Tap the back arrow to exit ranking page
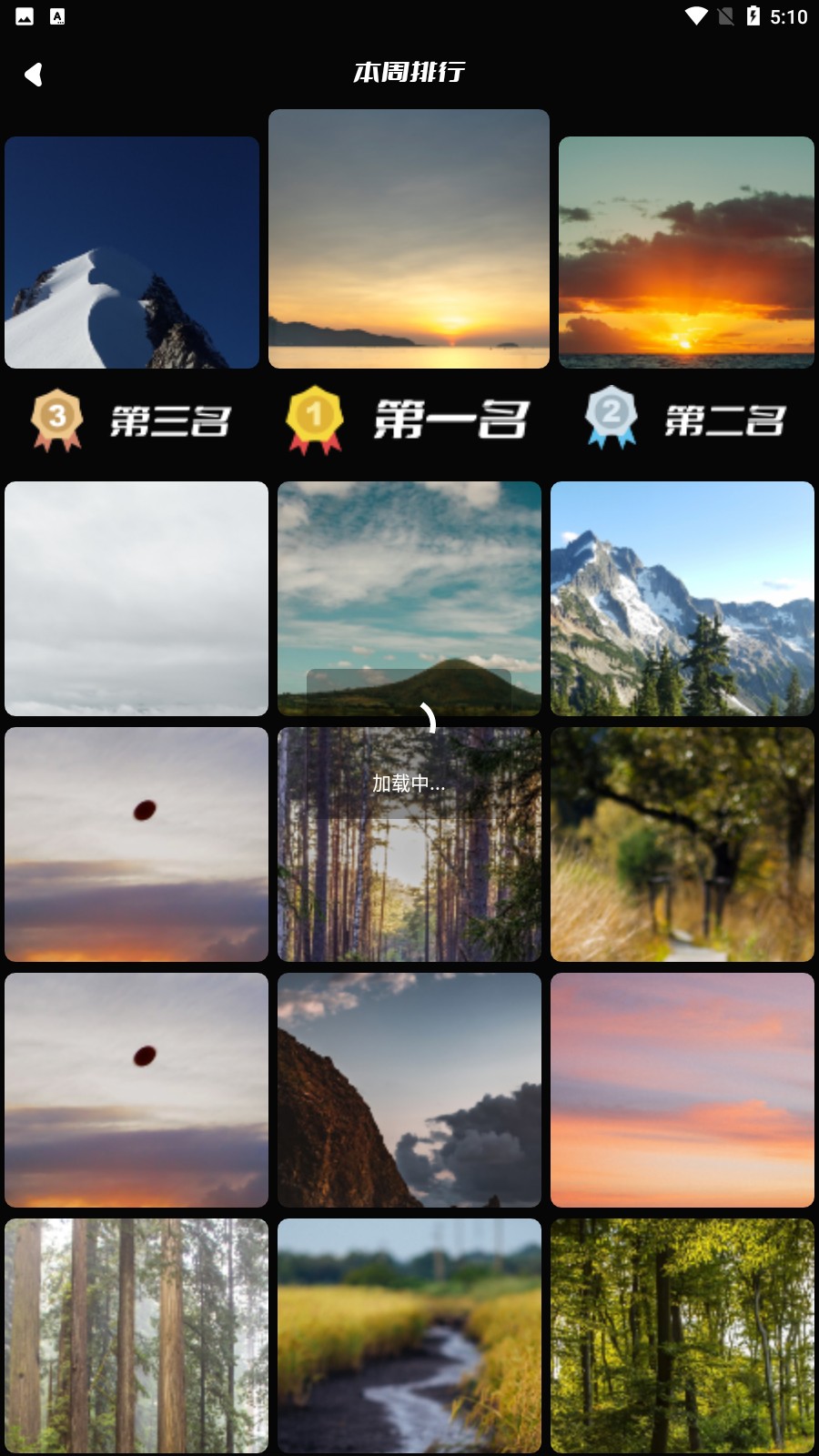The height and width of the screenshot is (1456, 819). (x=35, y=74)
